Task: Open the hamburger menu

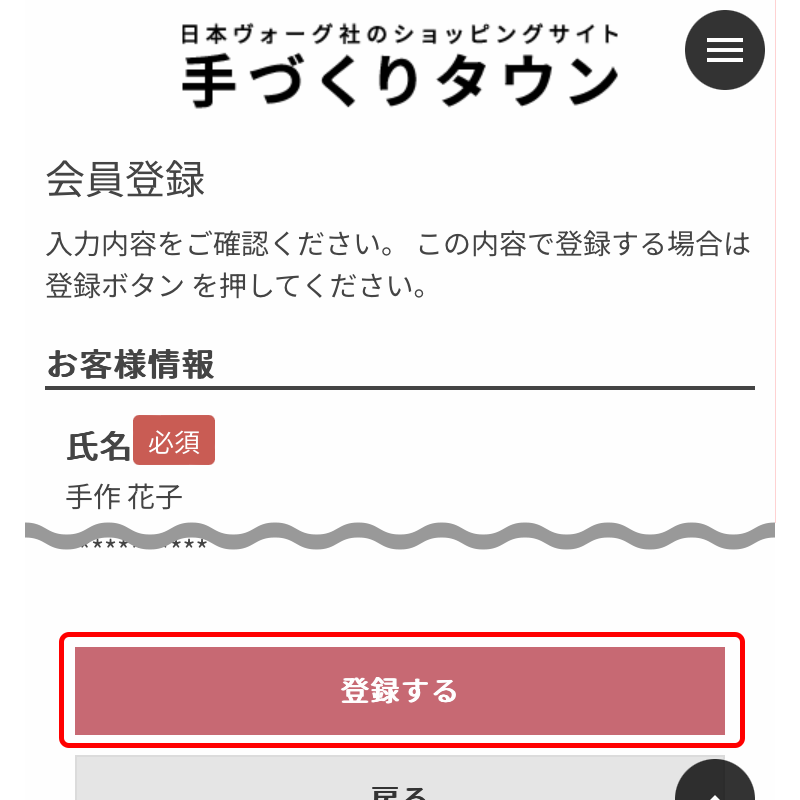Action: tap(724, 50)
